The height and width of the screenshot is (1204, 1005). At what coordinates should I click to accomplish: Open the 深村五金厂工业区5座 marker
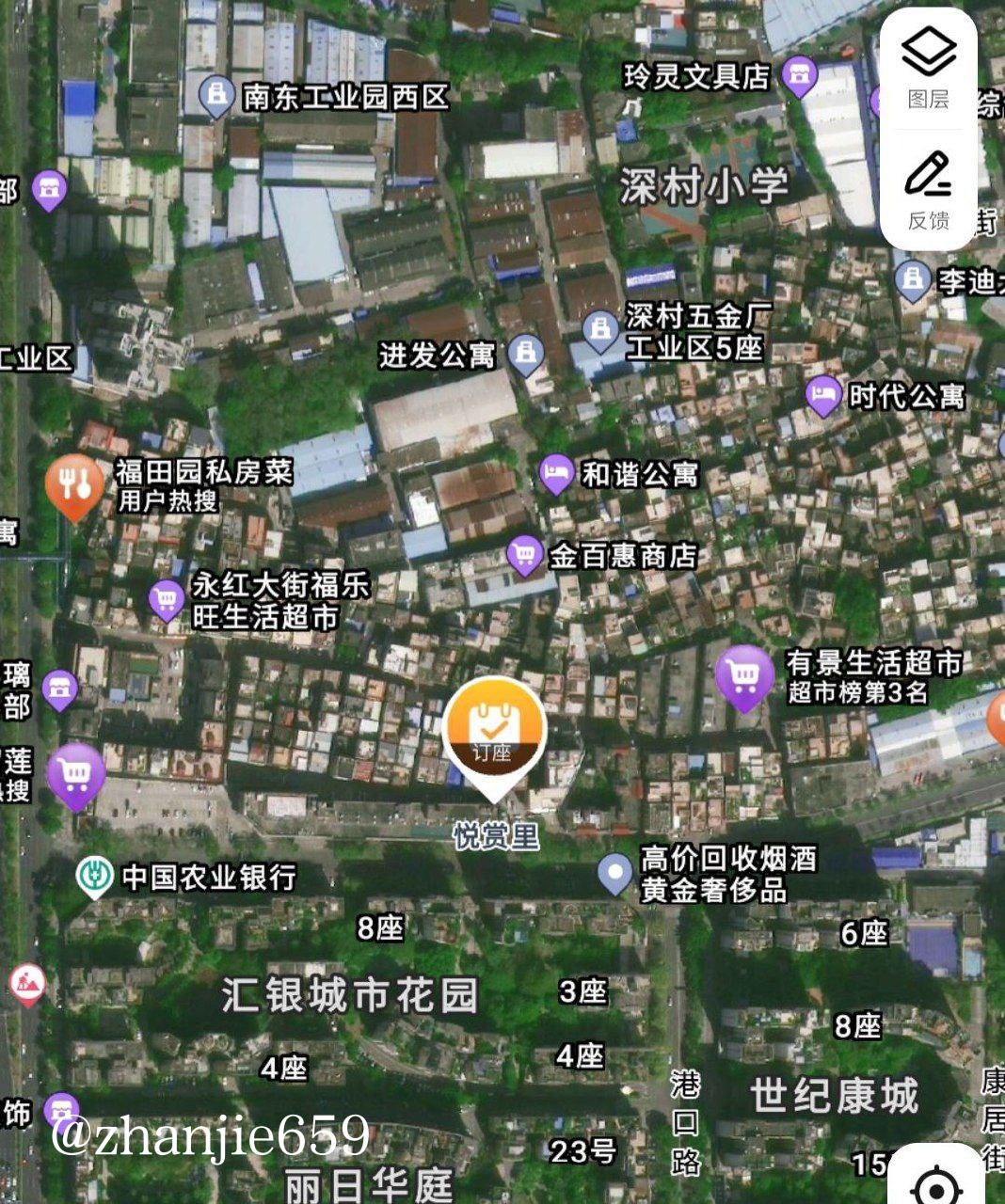[599, 331]
